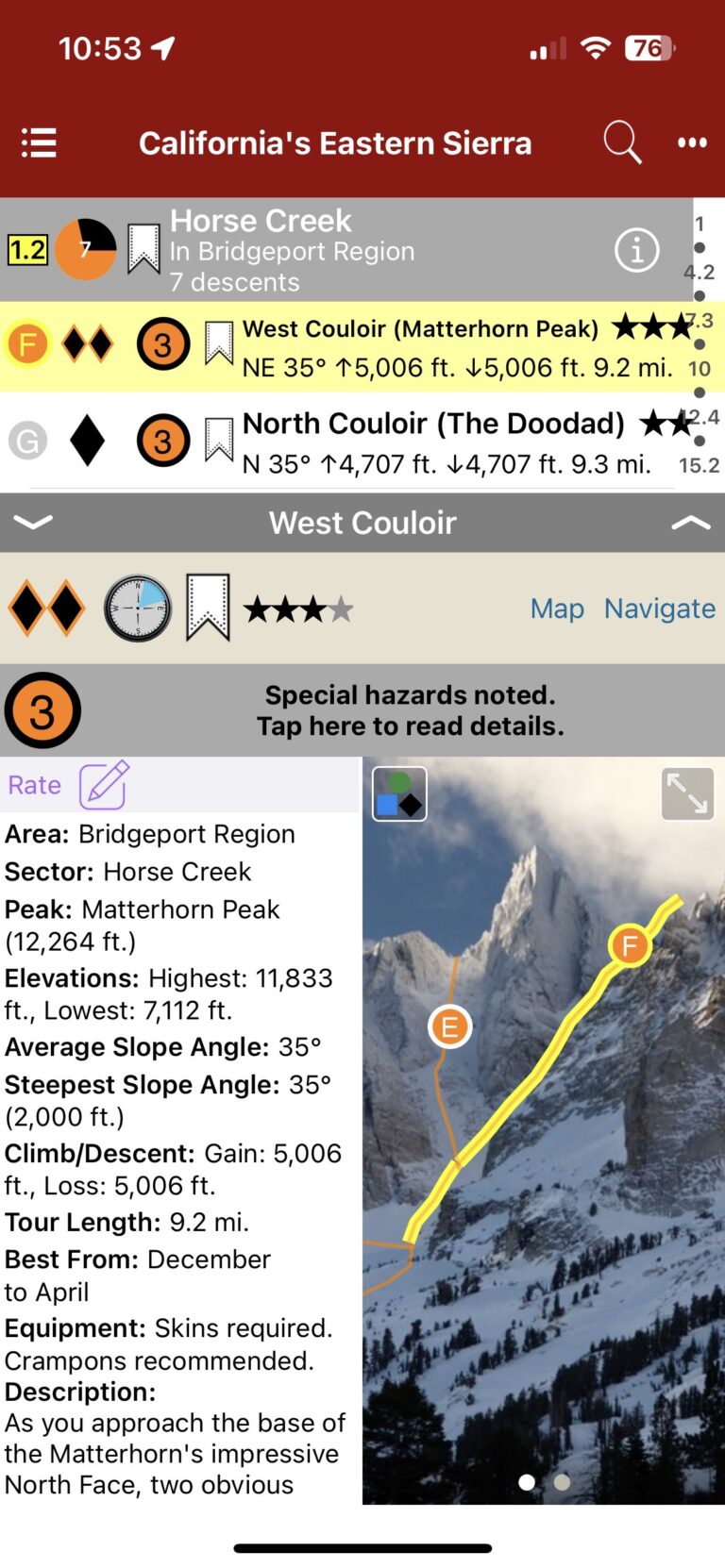
Task: Expand the photo to full screen
Action: point(687,793)
